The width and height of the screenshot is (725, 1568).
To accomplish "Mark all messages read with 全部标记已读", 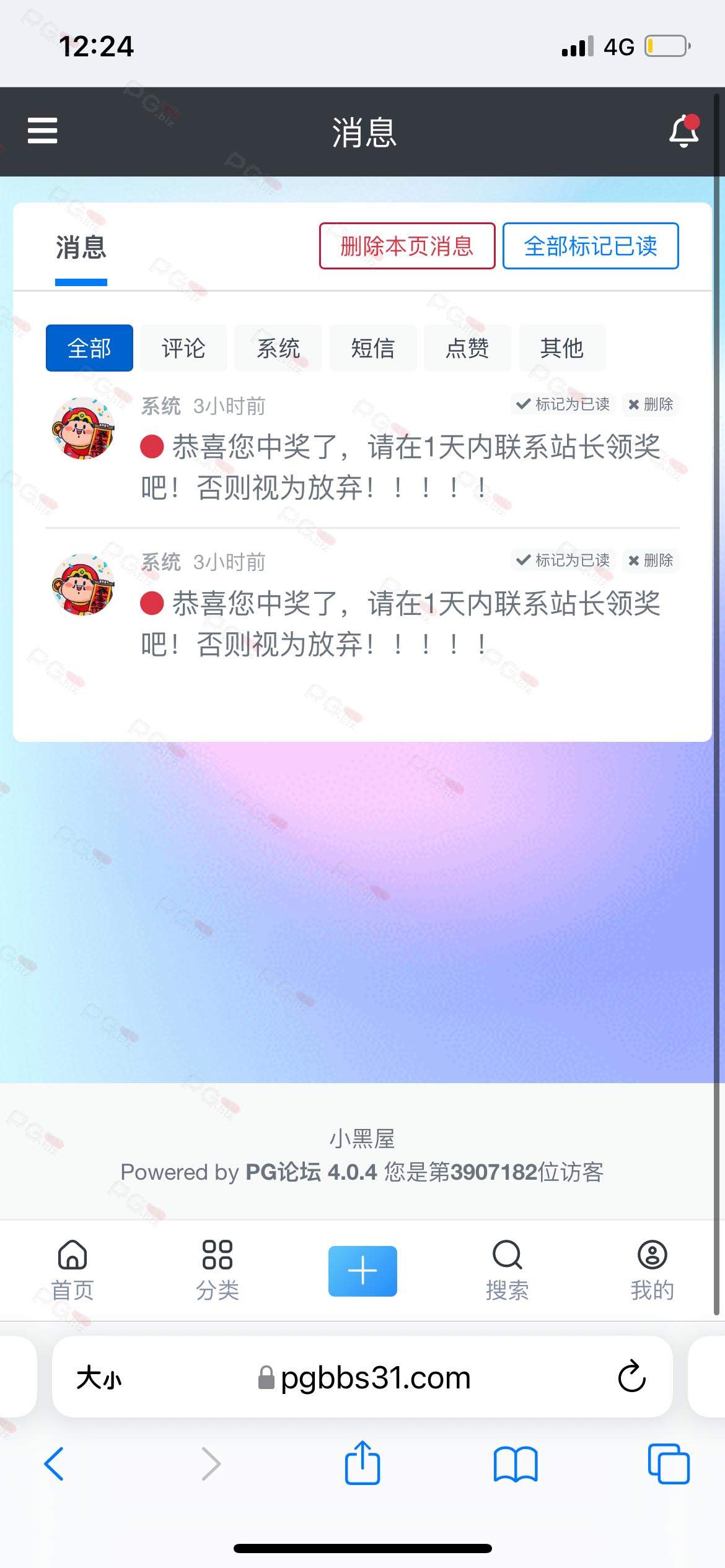I will tap(590, 246).
